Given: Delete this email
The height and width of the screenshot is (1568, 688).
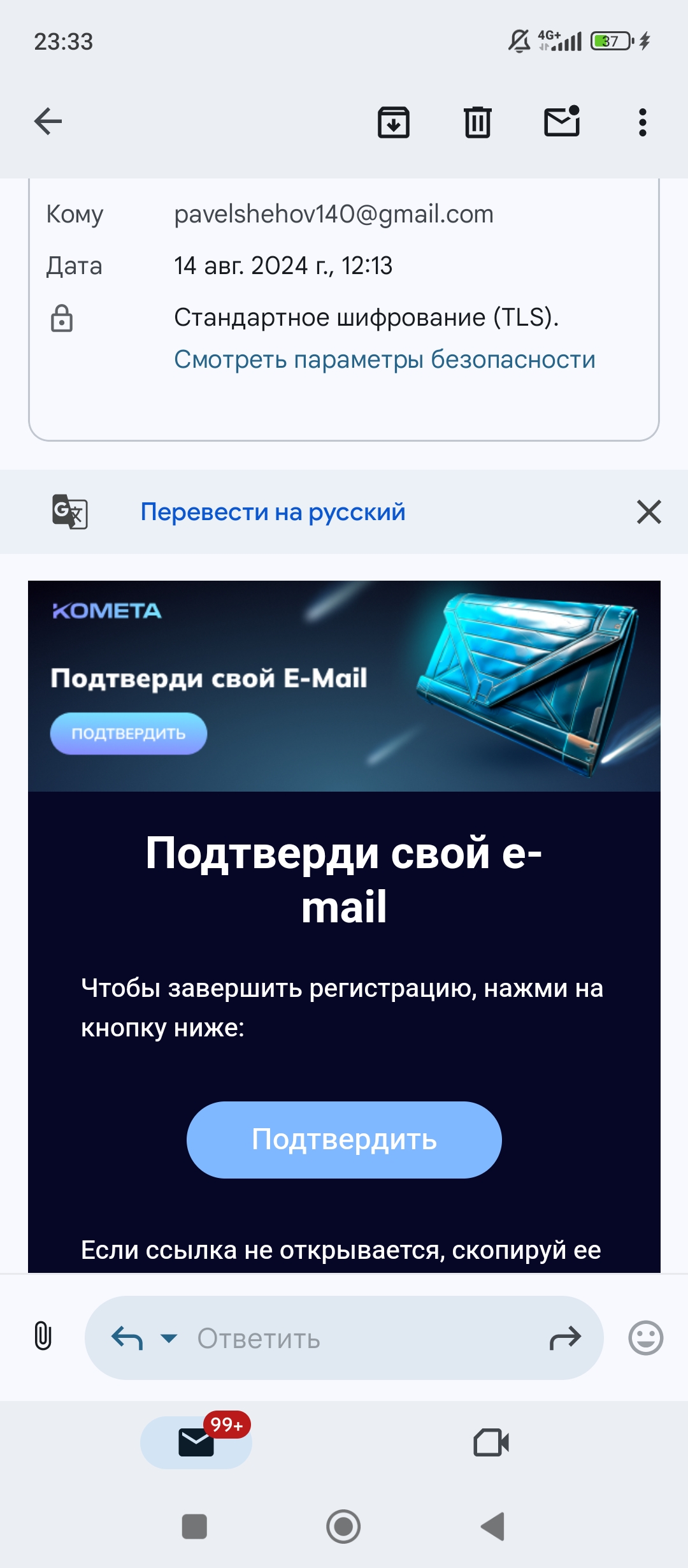Looking at the screenshot, I should pyautogui.click(x=477, y=122).
